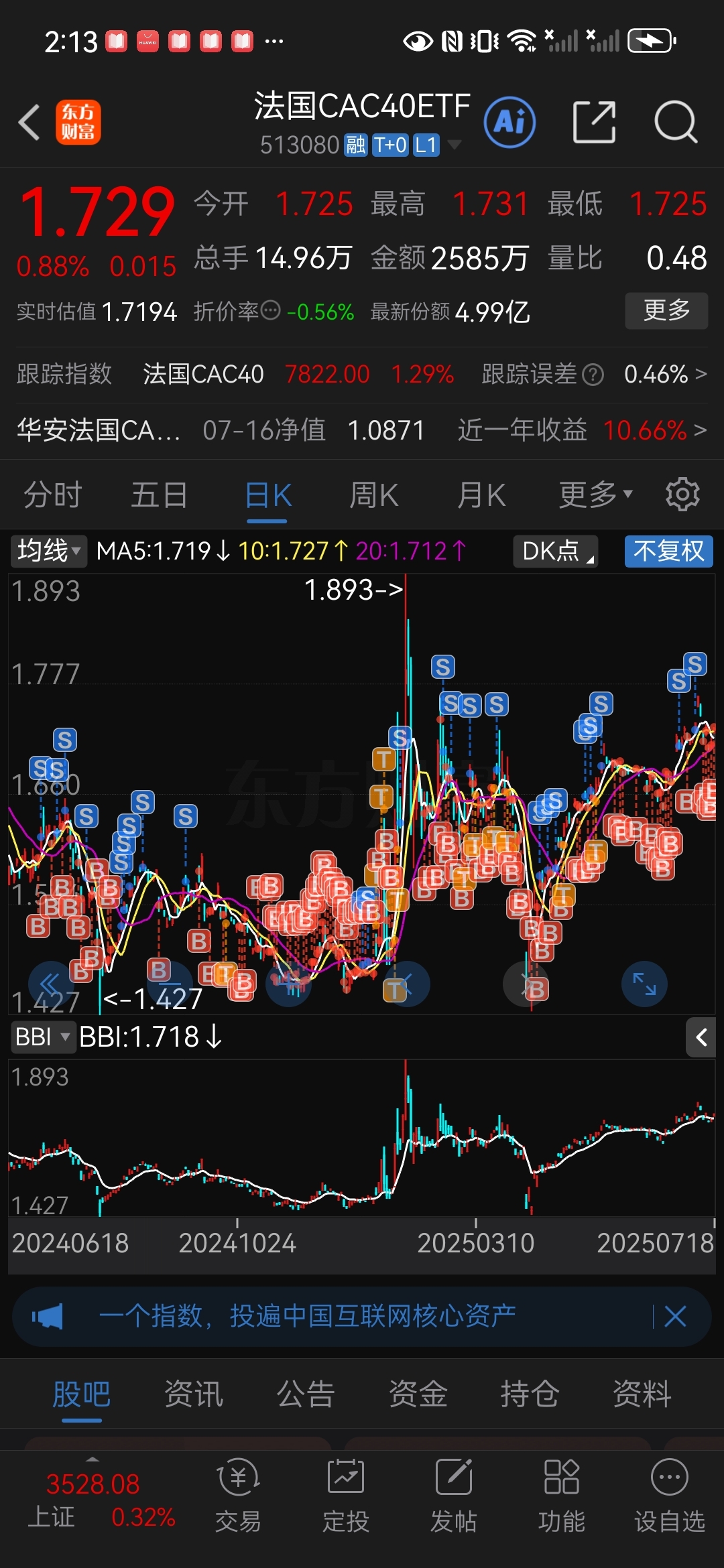Switch to the 分时 chart tab
This screenshot has height=1568, width=724.
(x=53, y=496)
